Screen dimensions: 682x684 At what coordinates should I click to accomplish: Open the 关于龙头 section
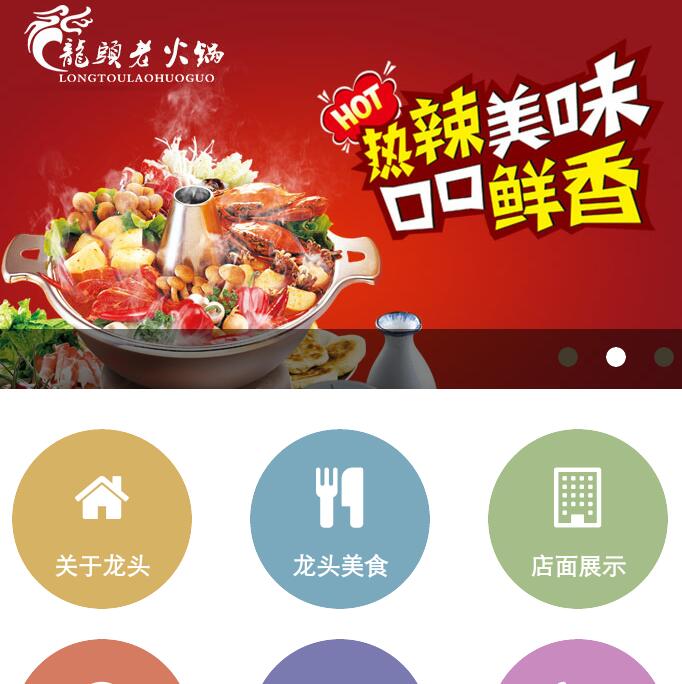[x=102, y=519]
